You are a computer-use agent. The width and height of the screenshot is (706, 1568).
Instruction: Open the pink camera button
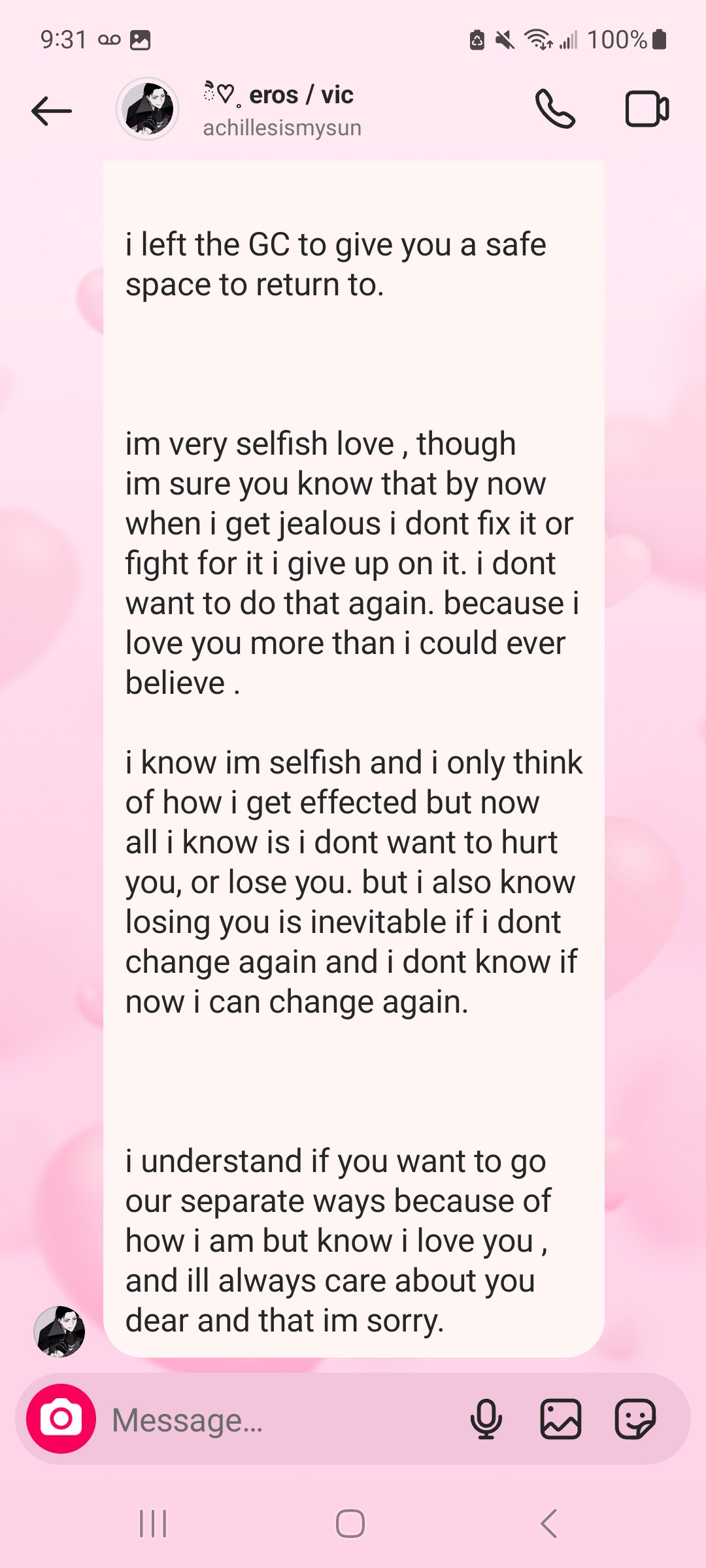point(61,1419)
